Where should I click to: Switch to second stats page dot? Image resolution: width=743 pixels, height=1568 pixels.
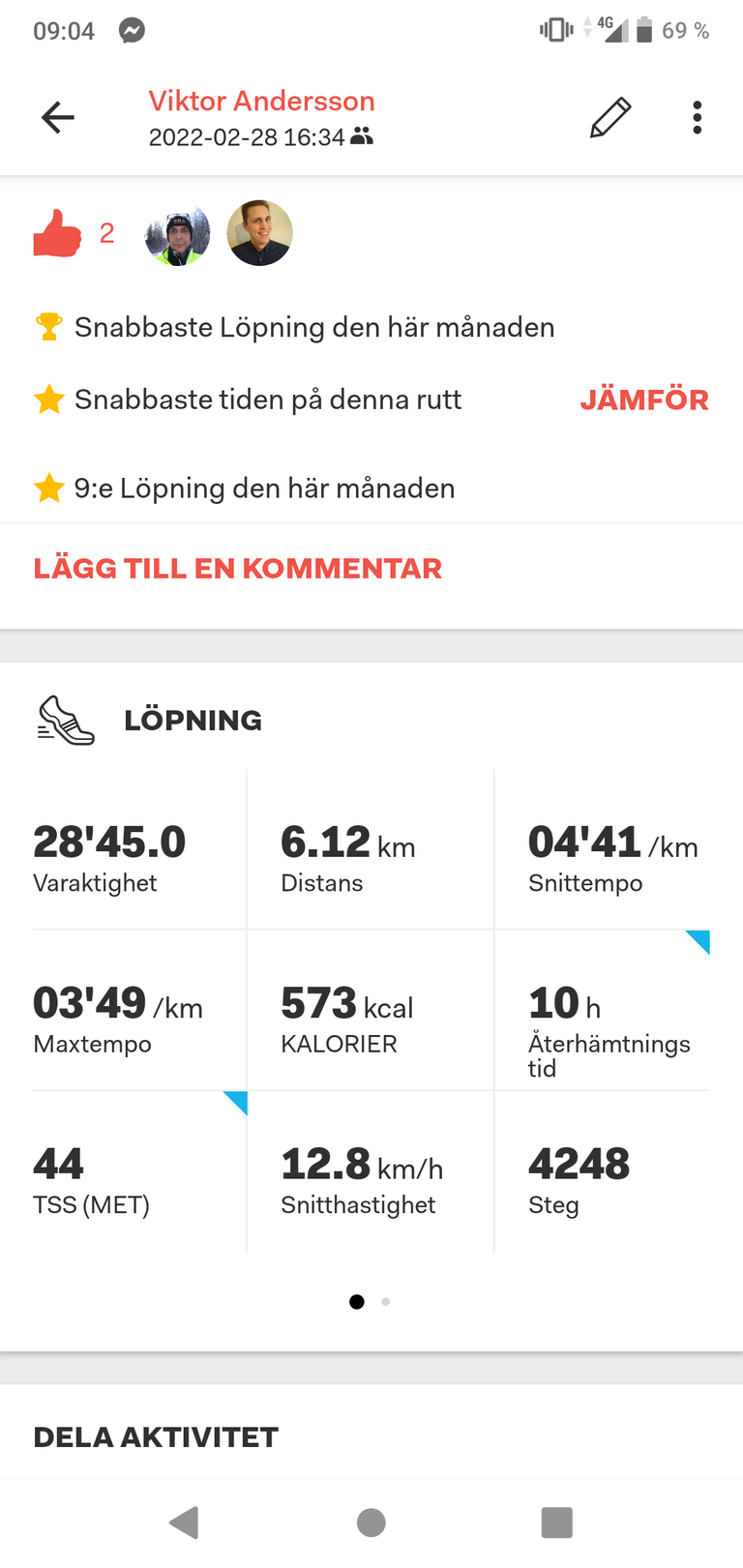(x=386, y=1302)
